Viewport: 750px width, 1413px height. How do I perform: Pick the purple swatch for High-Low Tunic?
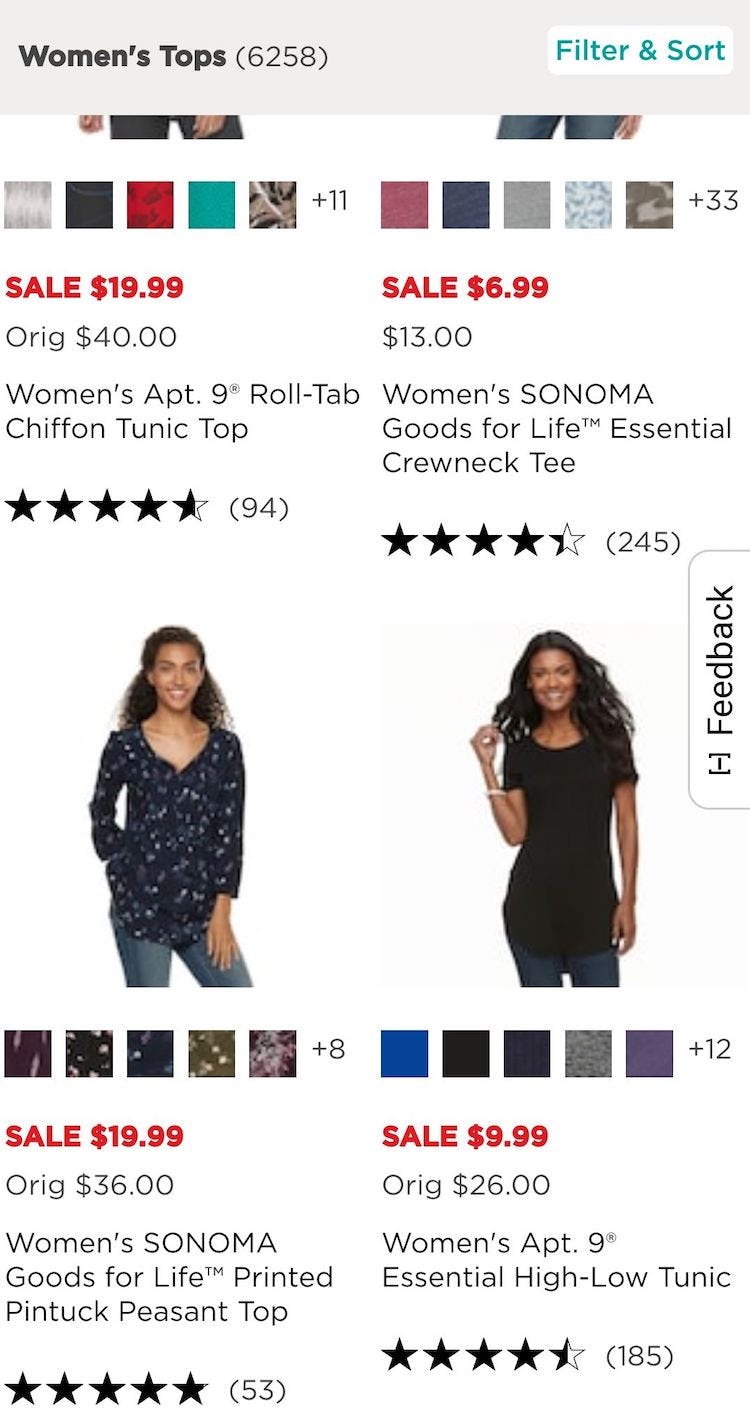pyautogui.click(x=649, y=1053)
